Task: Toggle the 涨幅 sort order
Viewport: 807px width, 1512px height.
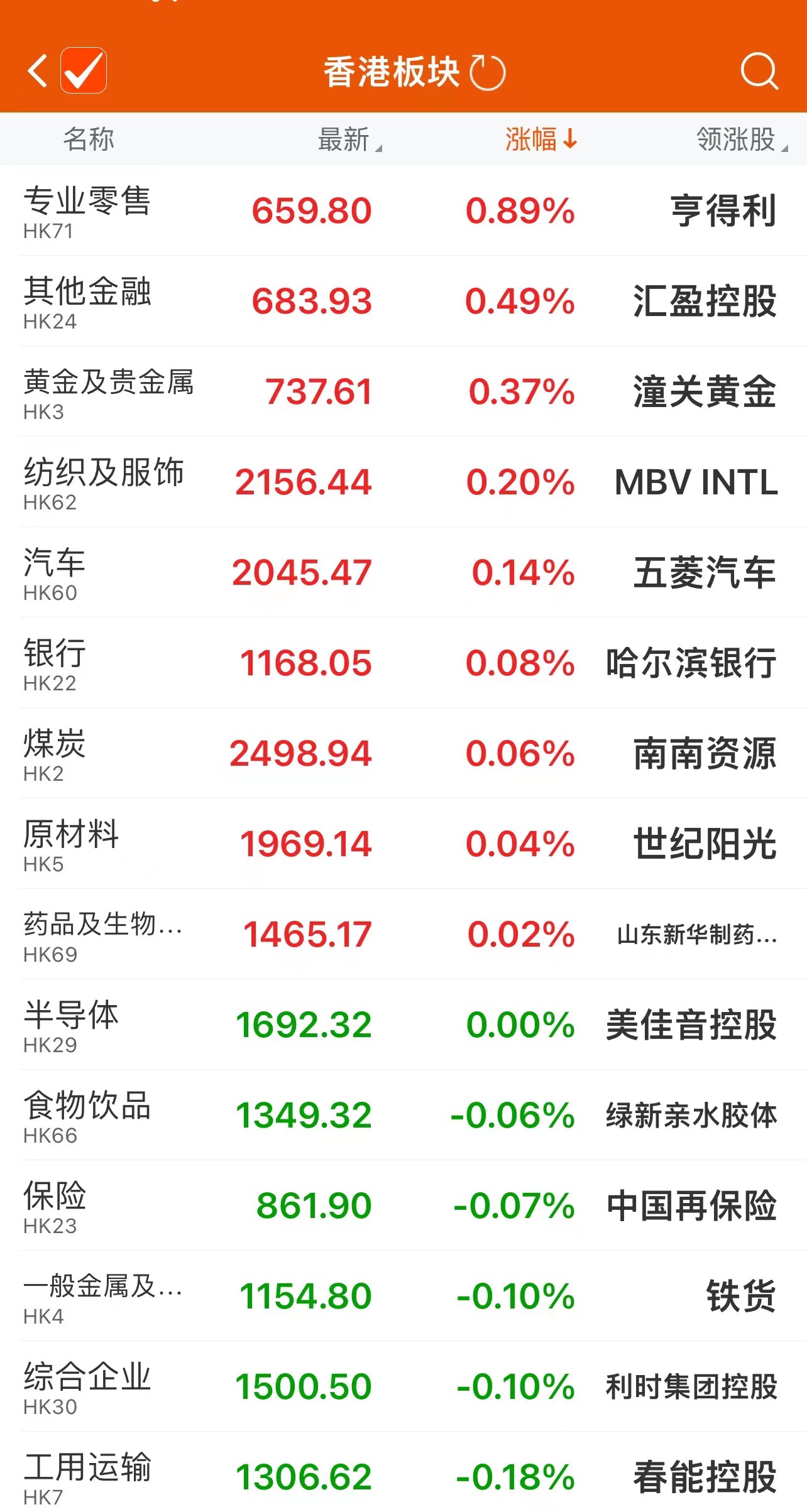Action: (540, 139)
